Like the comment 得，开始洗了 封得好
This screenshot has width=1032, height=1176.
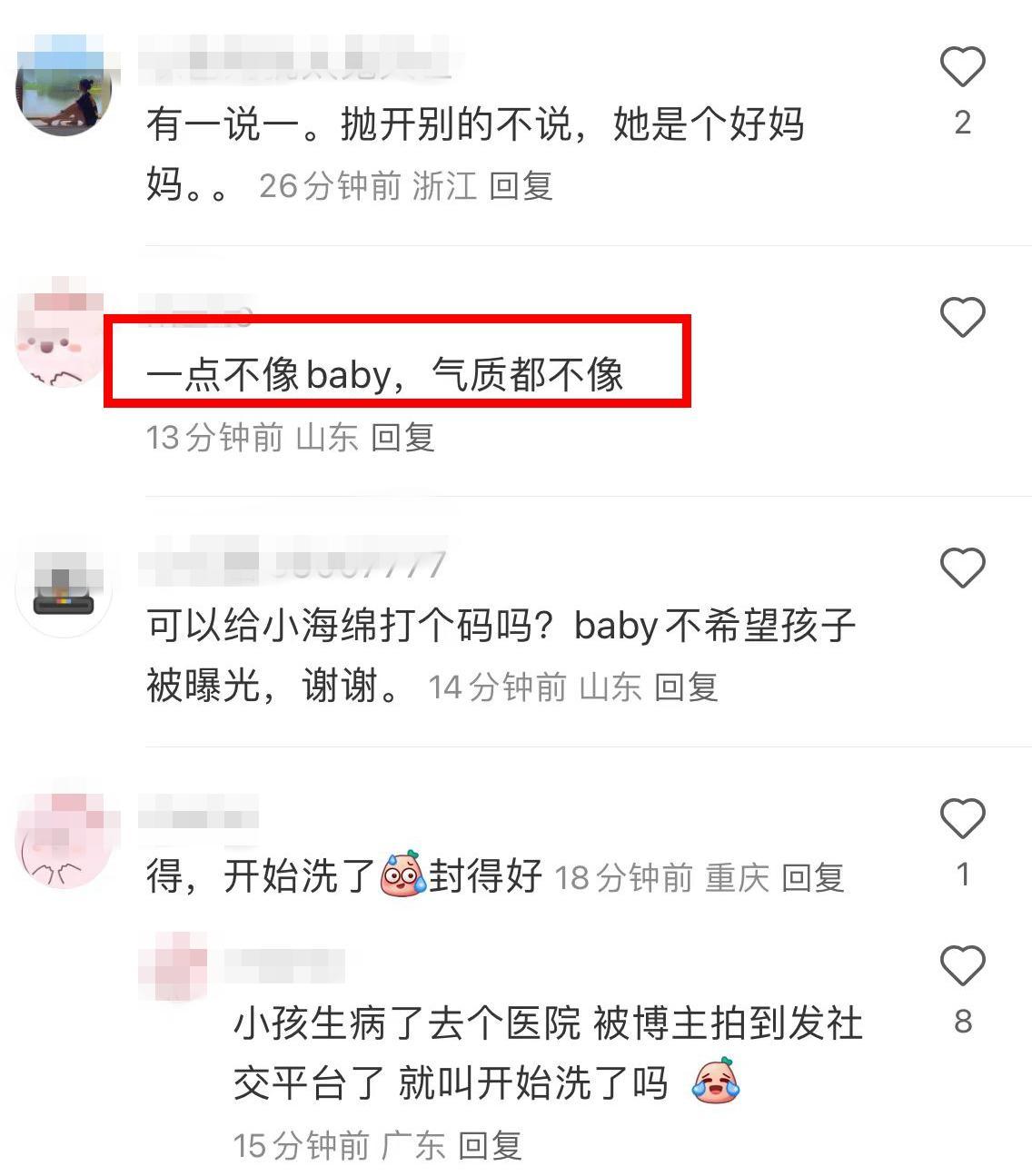tap(962, 819)
